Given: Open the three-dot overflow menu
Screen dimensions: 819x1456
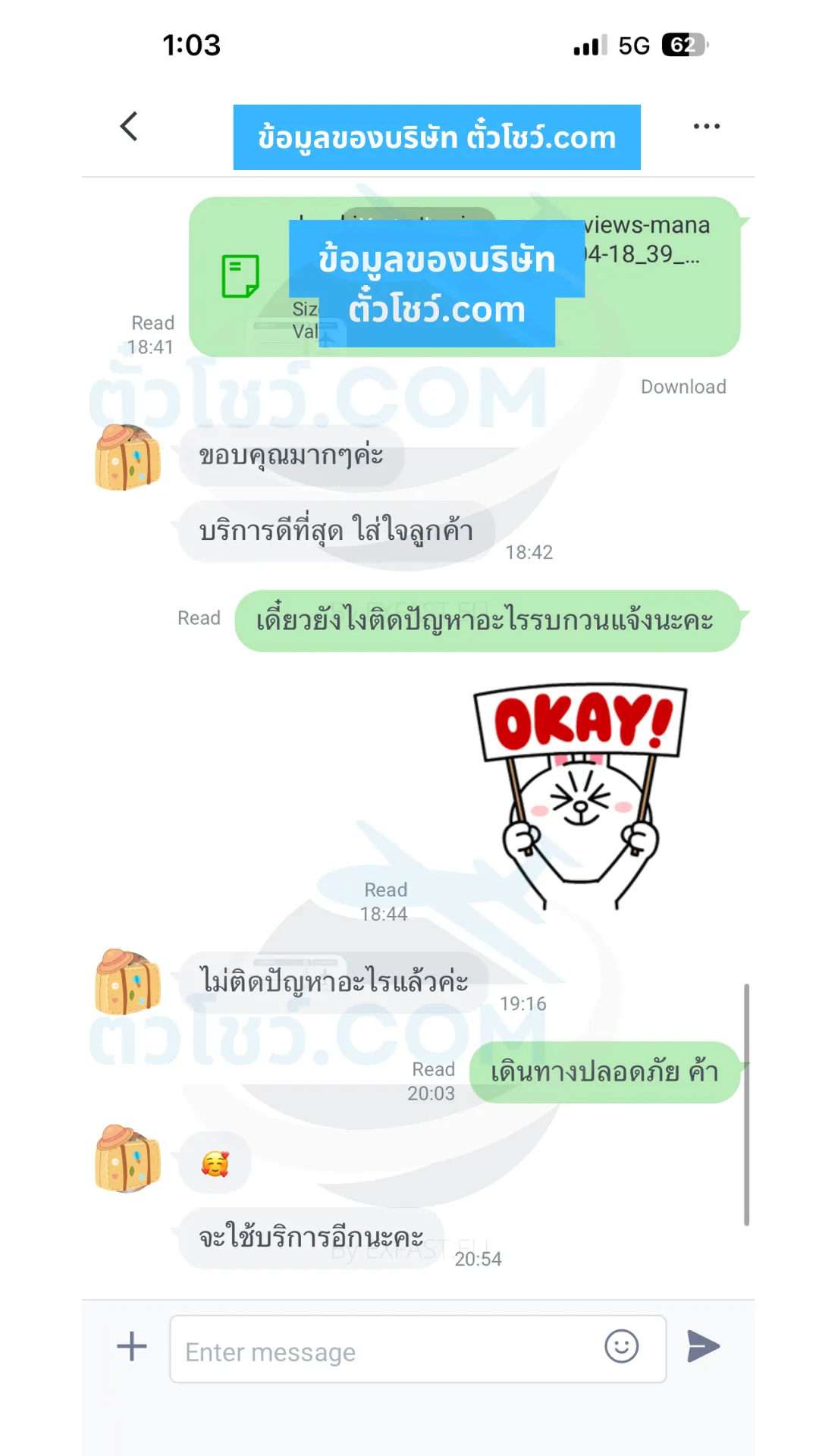Looking at the screenshot, I should point(706,127).
